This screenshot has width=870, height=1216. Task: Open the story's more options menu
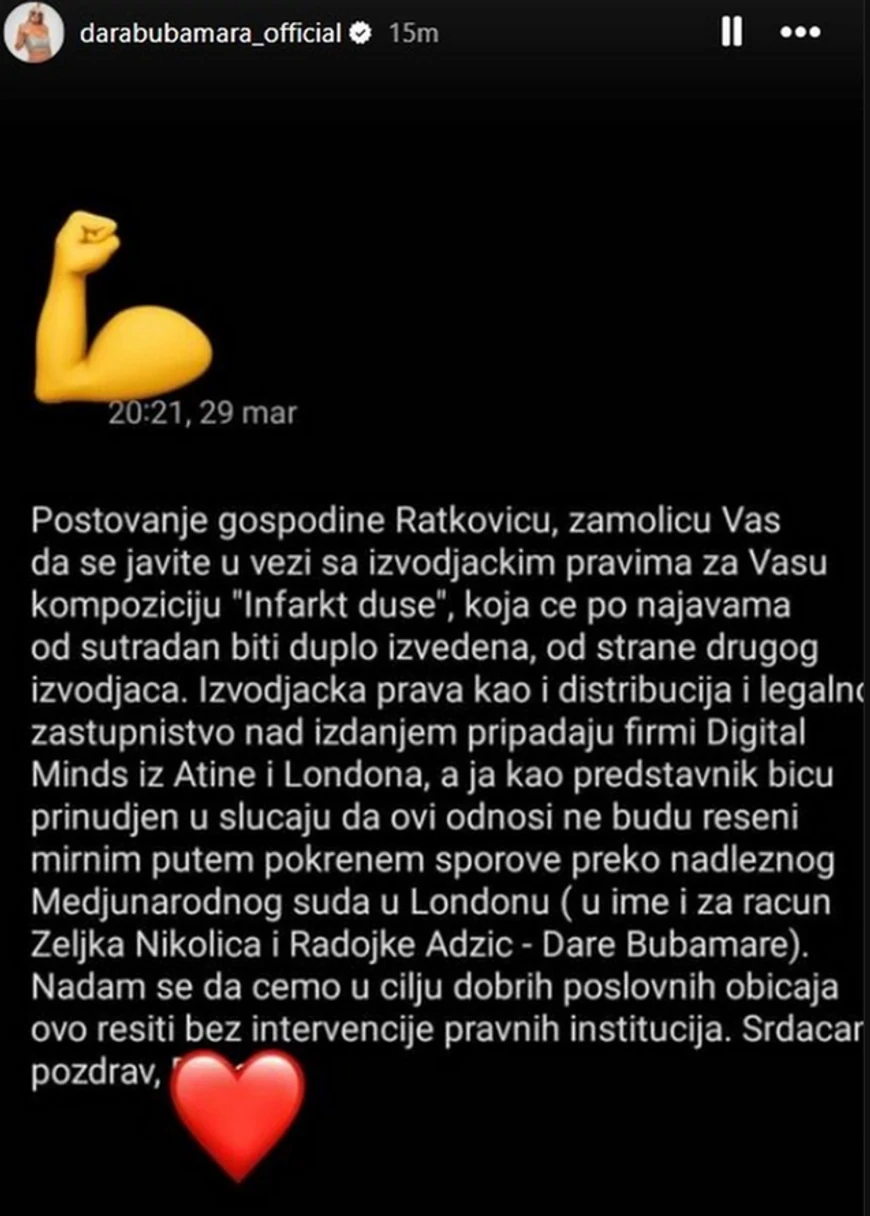pos(800,33)
